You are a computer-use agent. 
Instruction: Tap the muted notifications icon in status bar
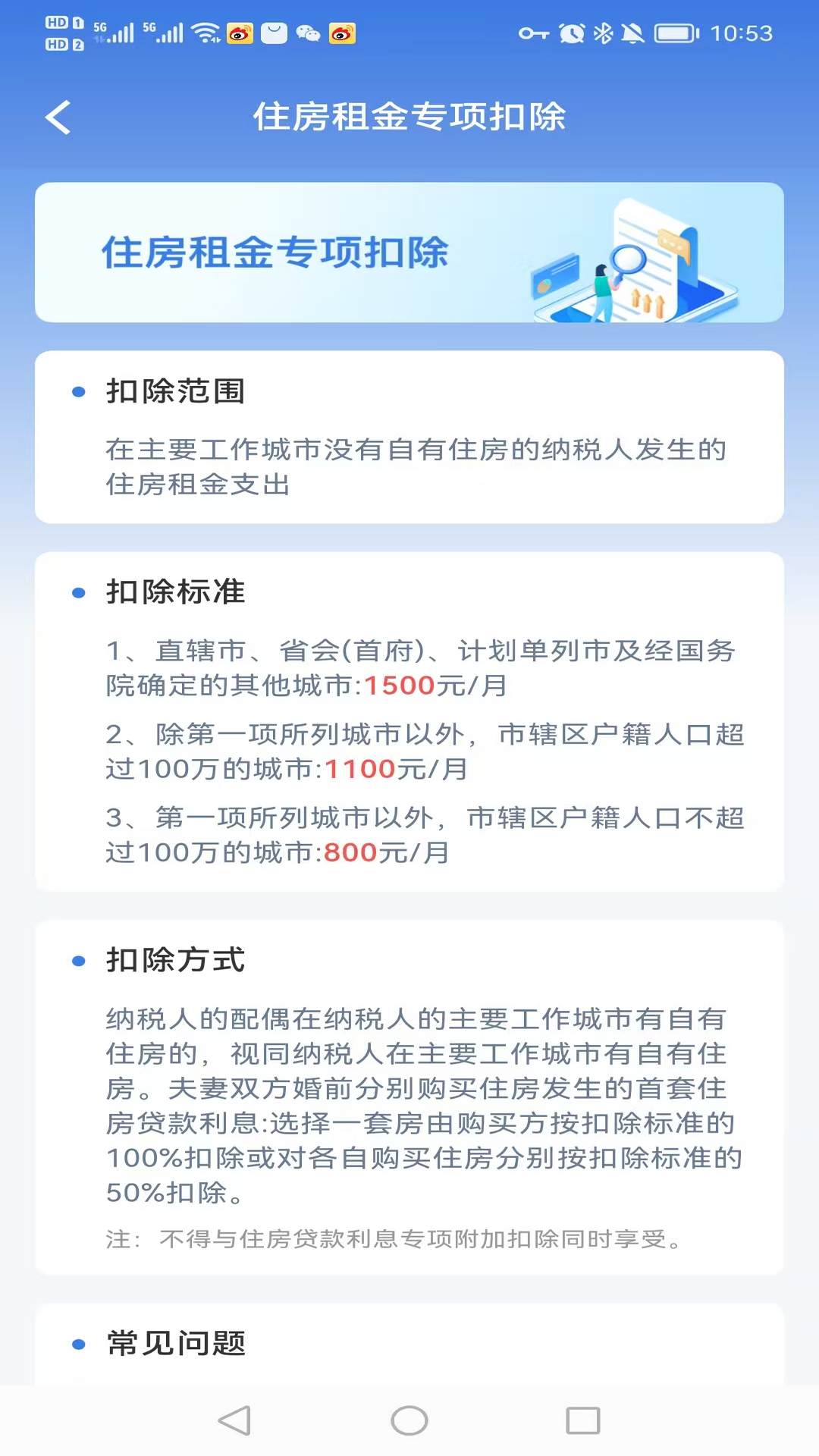(x=632, y=34)
